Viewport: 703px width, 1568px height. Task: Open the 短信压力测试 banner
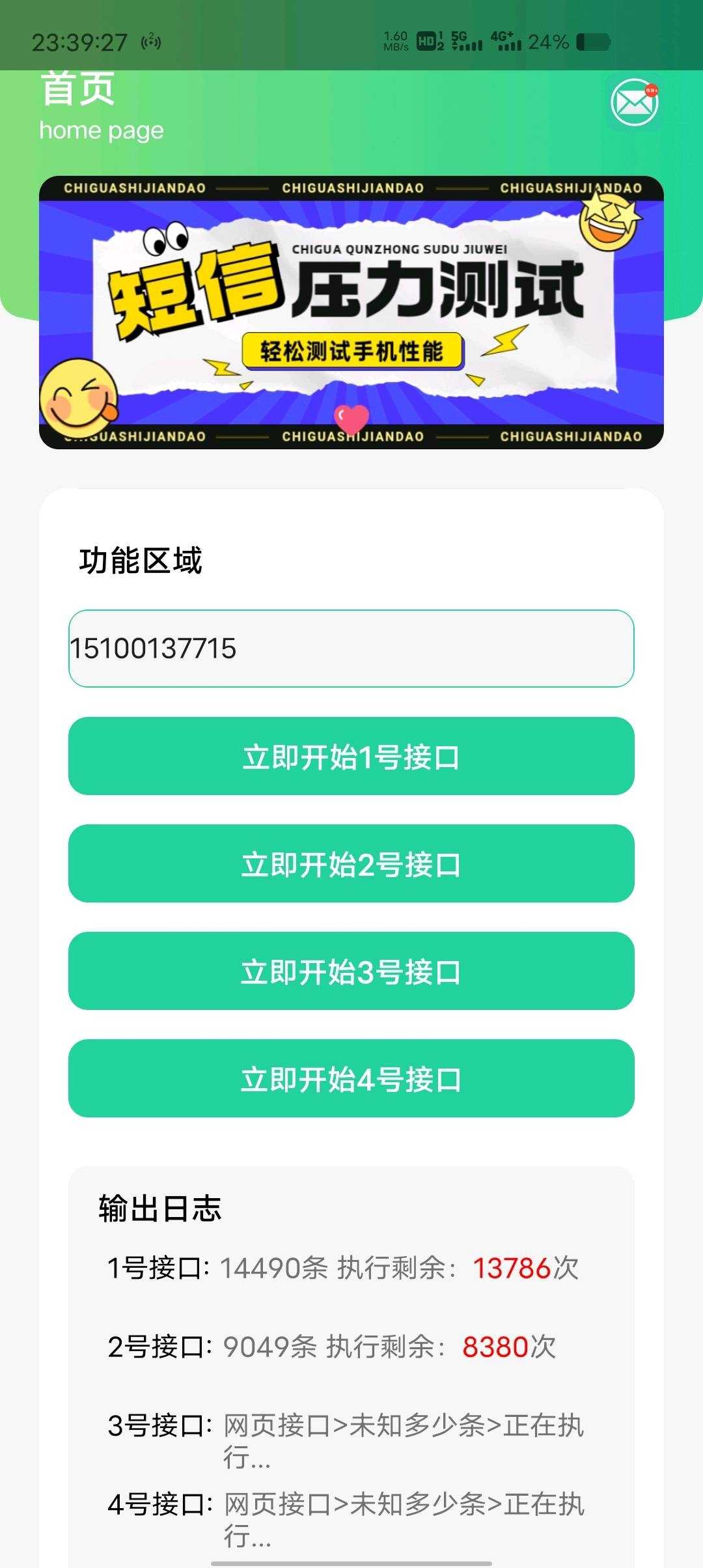point(351,313)
